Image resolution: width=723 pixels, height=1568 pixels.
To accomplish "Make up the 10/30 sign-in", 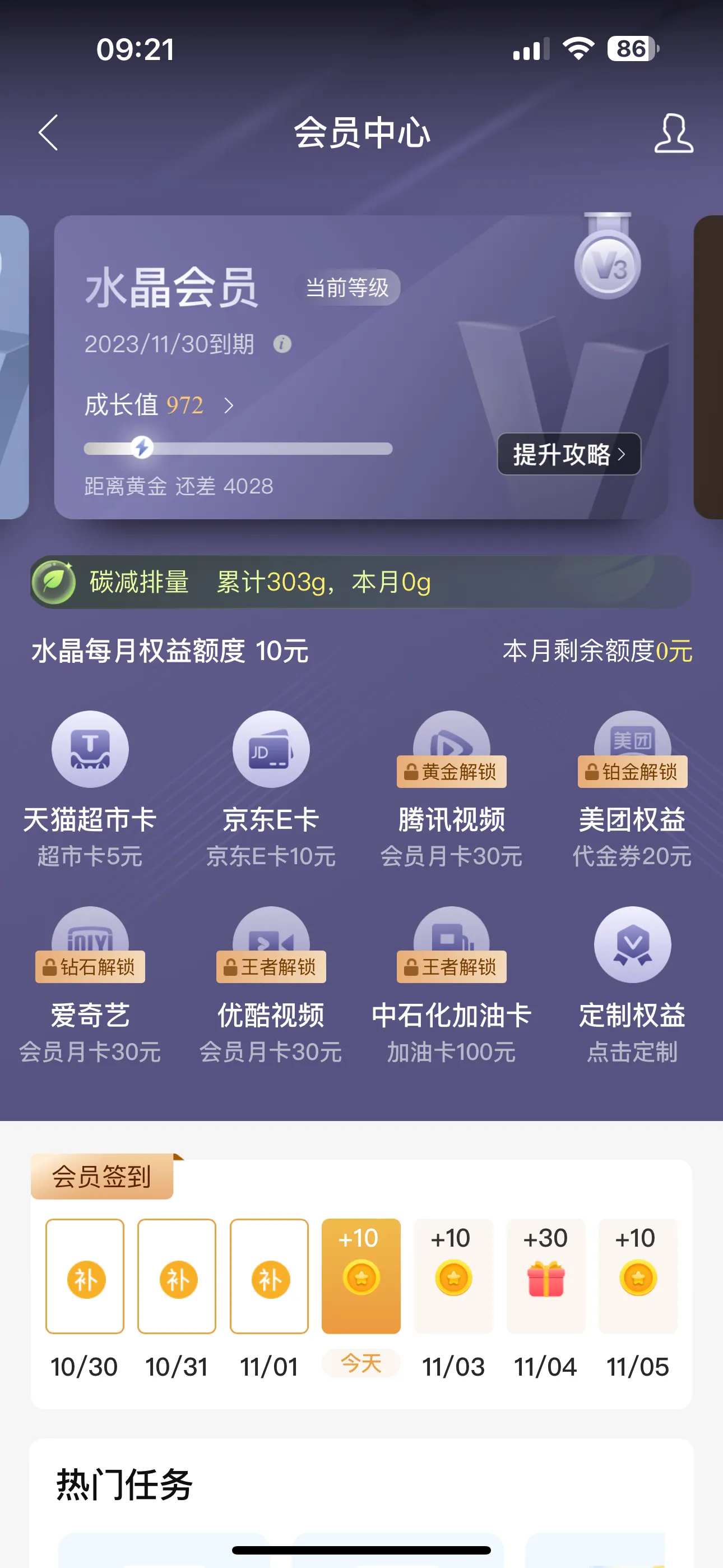I will (x=85, y=1276).
